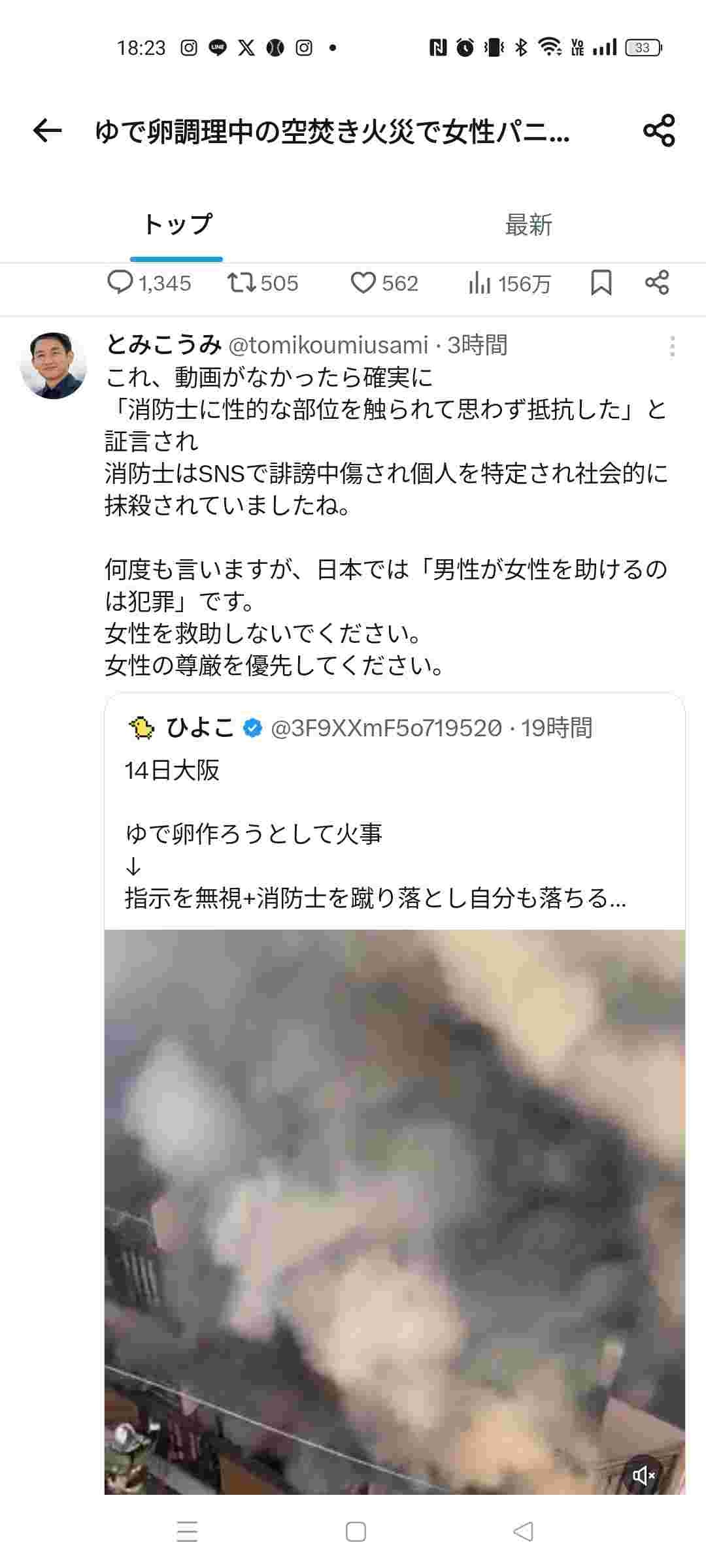Open the overflow menu on とみこうみ's post
The height and width of the screenshot is (1568, 706).
tap(671, 346)
